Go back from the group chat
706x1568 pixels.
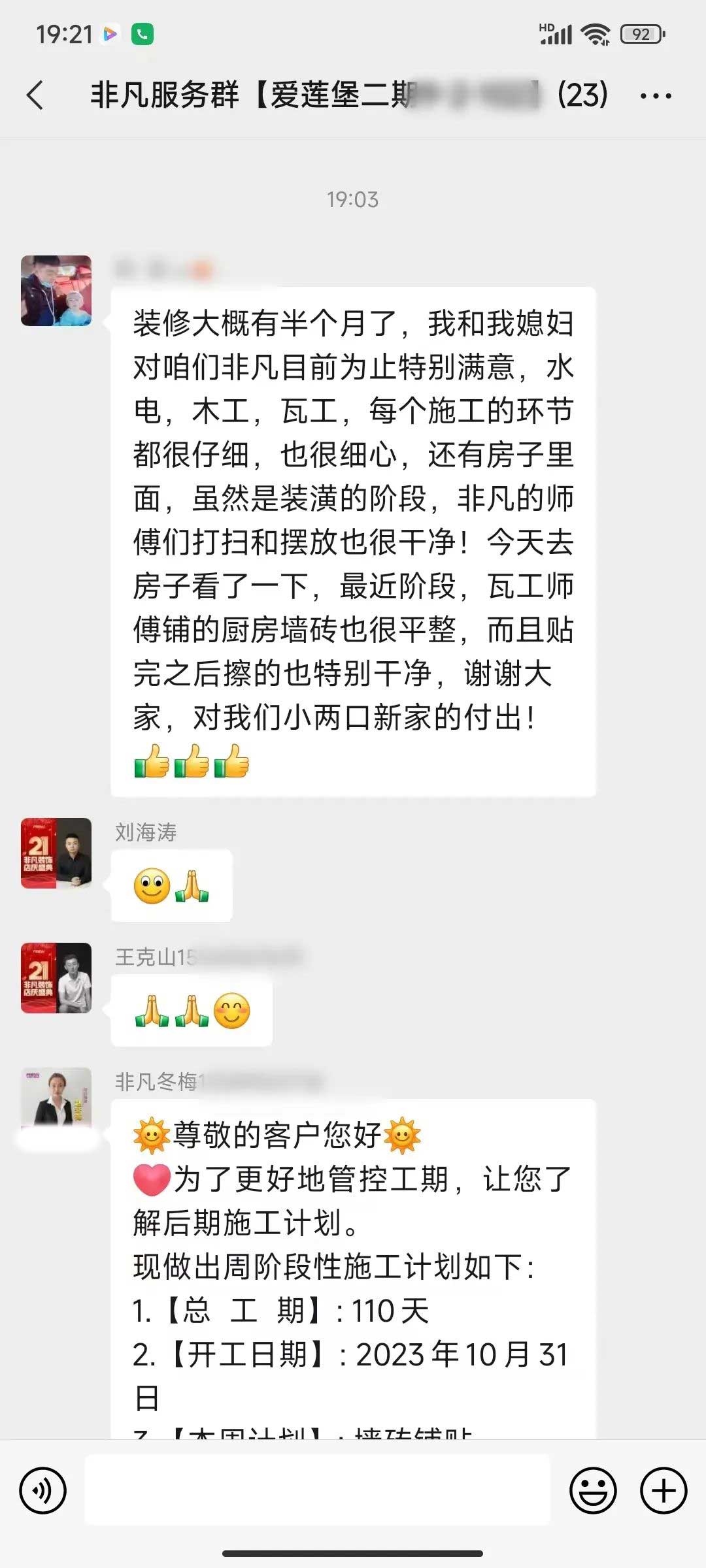coord(35,95)
